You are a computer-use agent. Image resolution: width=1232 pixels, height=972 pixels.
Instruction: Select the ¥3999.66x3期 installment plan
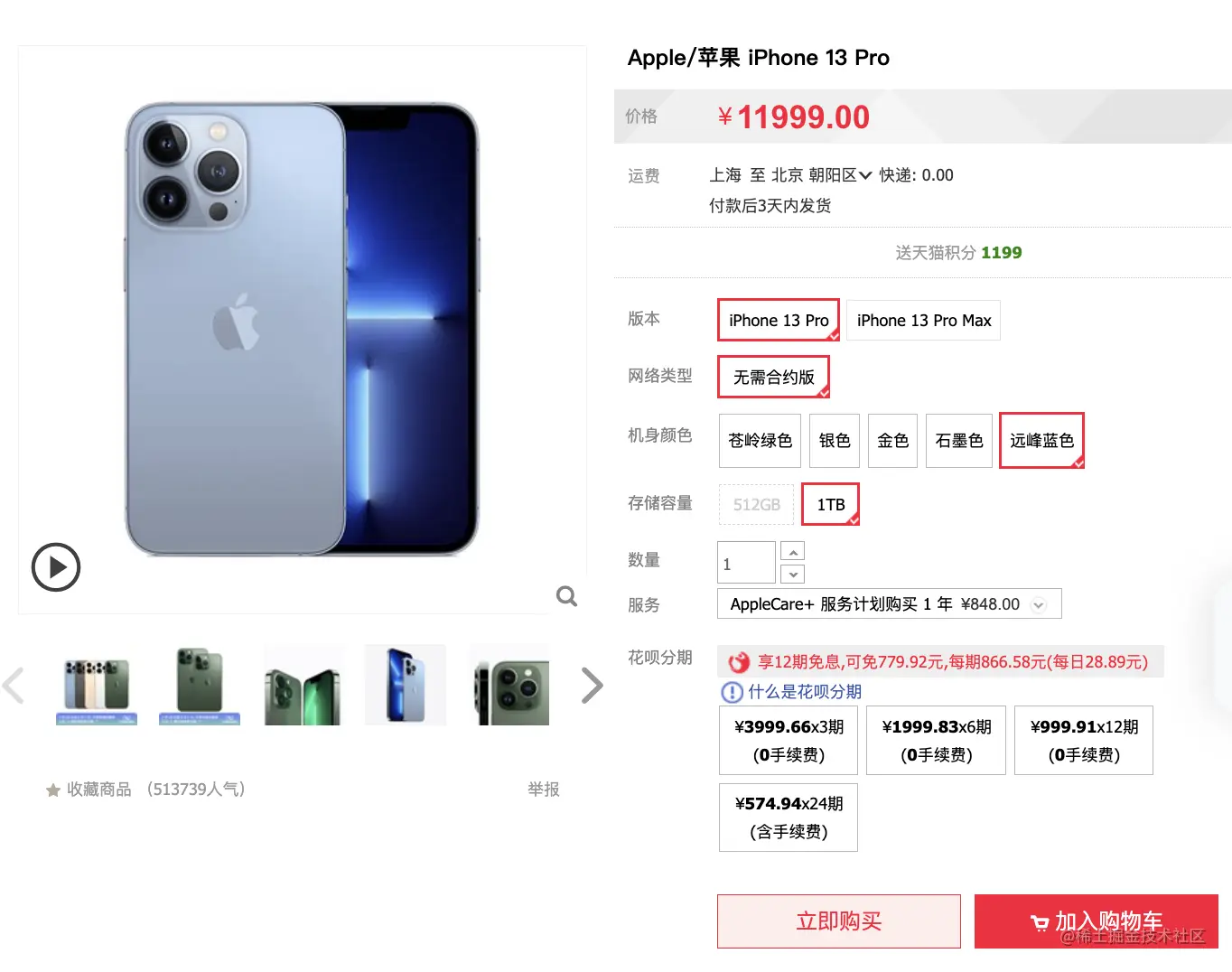789,741
